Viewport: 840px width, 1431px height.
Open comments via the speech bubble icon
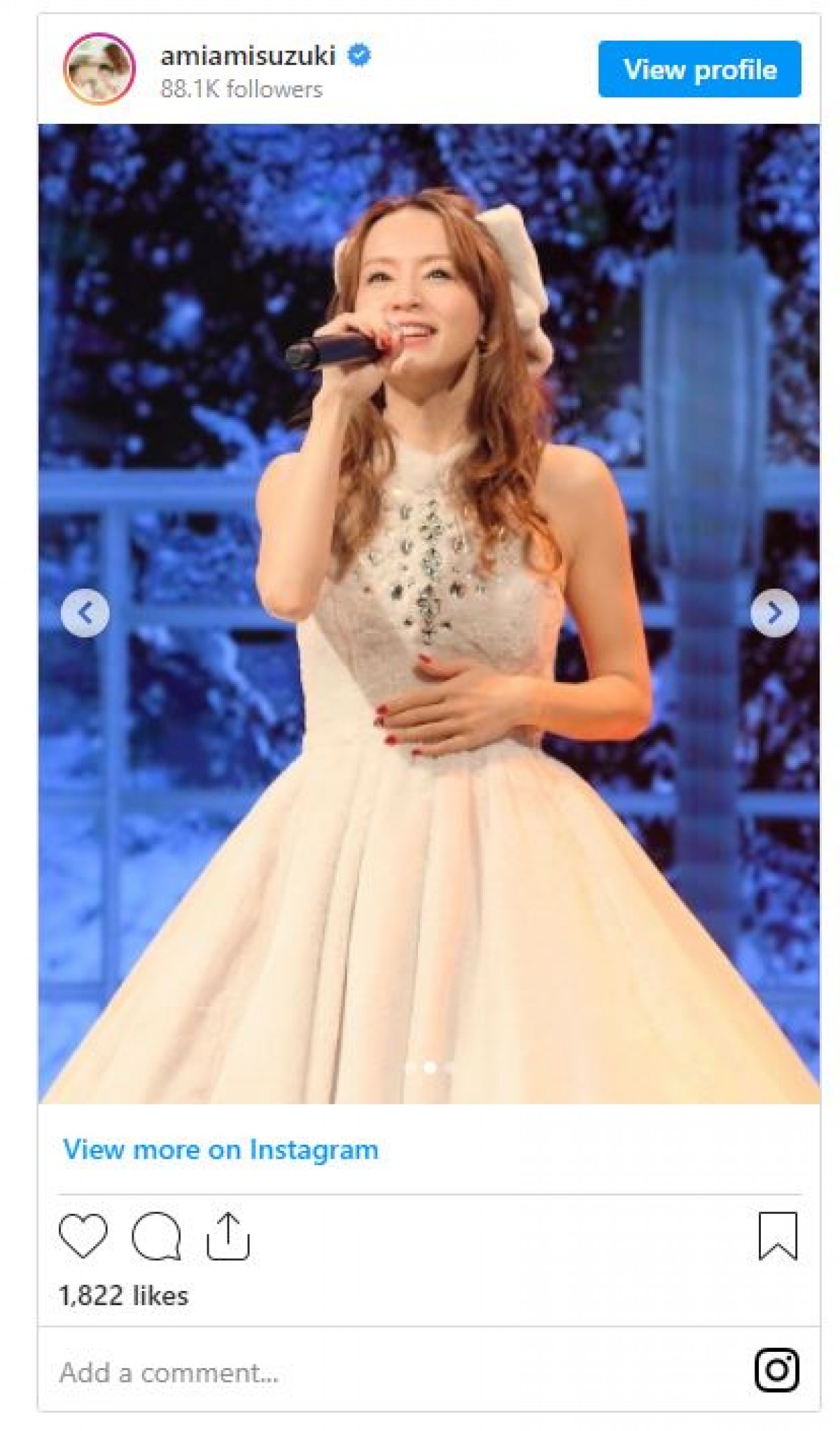156,1236
